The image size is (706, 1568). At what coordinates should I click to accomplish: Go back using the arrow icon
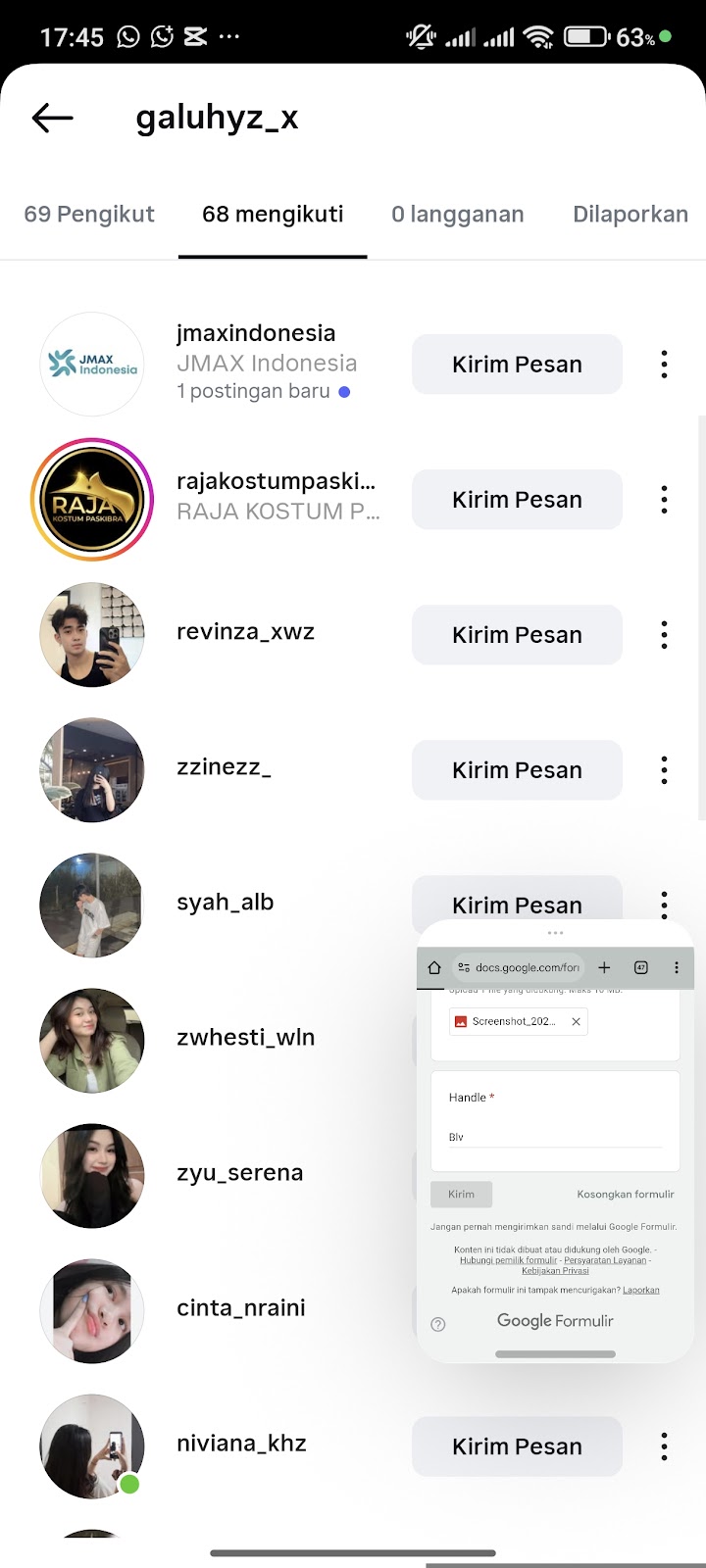[53, 119]
